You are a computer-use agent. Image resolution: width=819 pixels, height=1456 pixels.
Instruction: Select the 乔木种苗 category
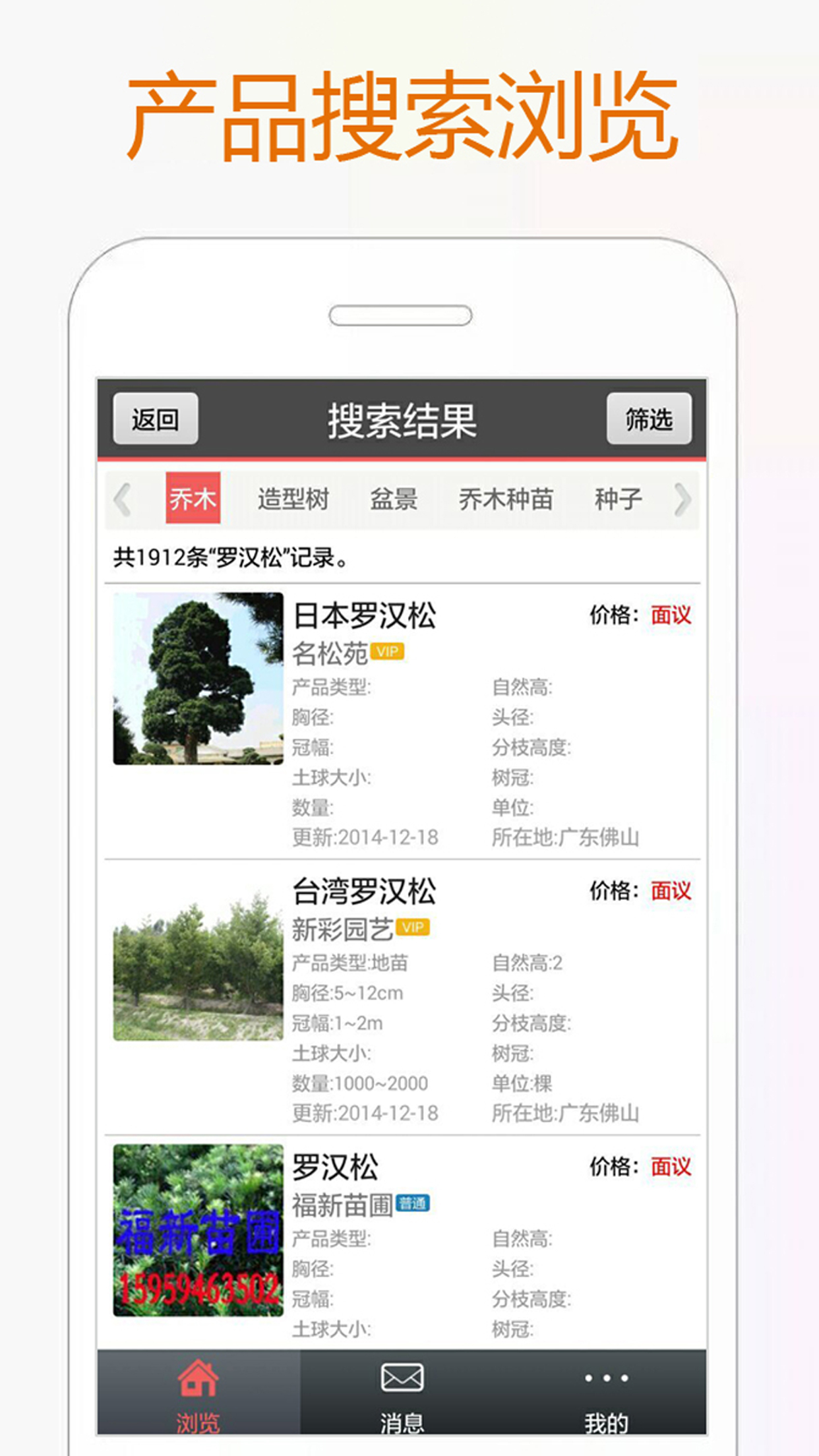pyautogui.click(x=508, y=500)
